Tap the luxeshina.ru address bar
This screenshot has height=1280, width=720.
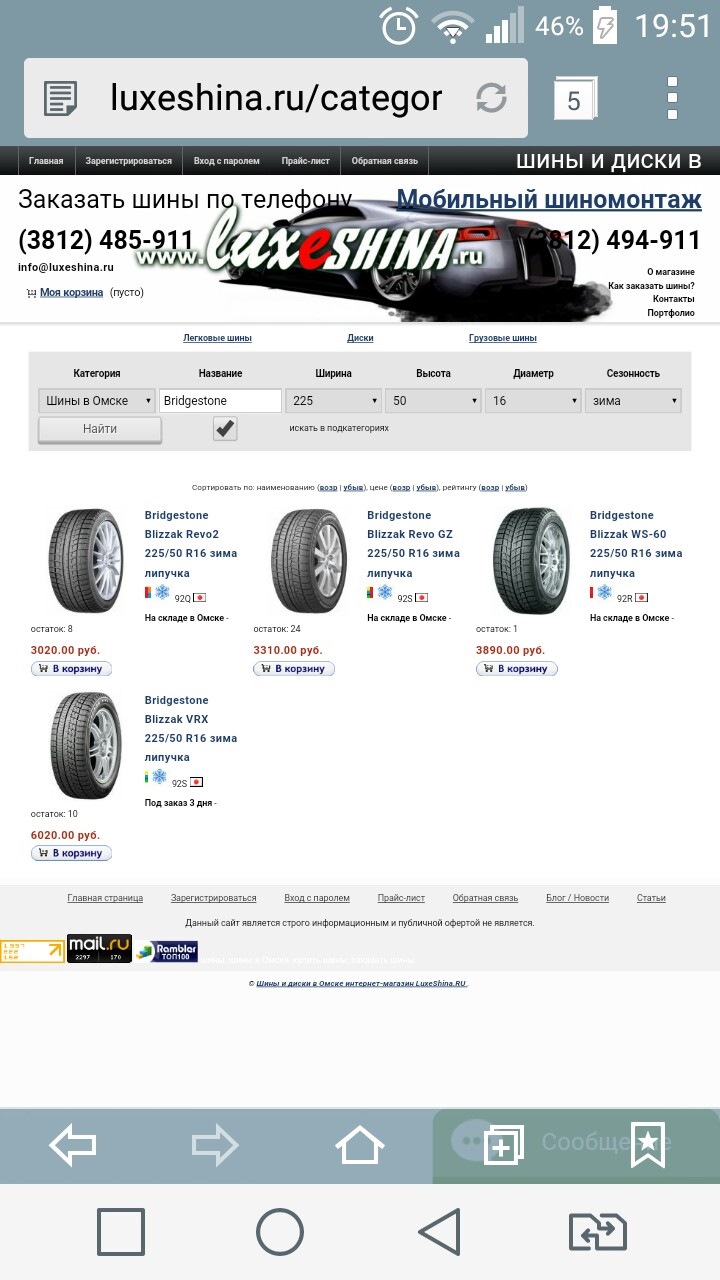tap(276, 98)
